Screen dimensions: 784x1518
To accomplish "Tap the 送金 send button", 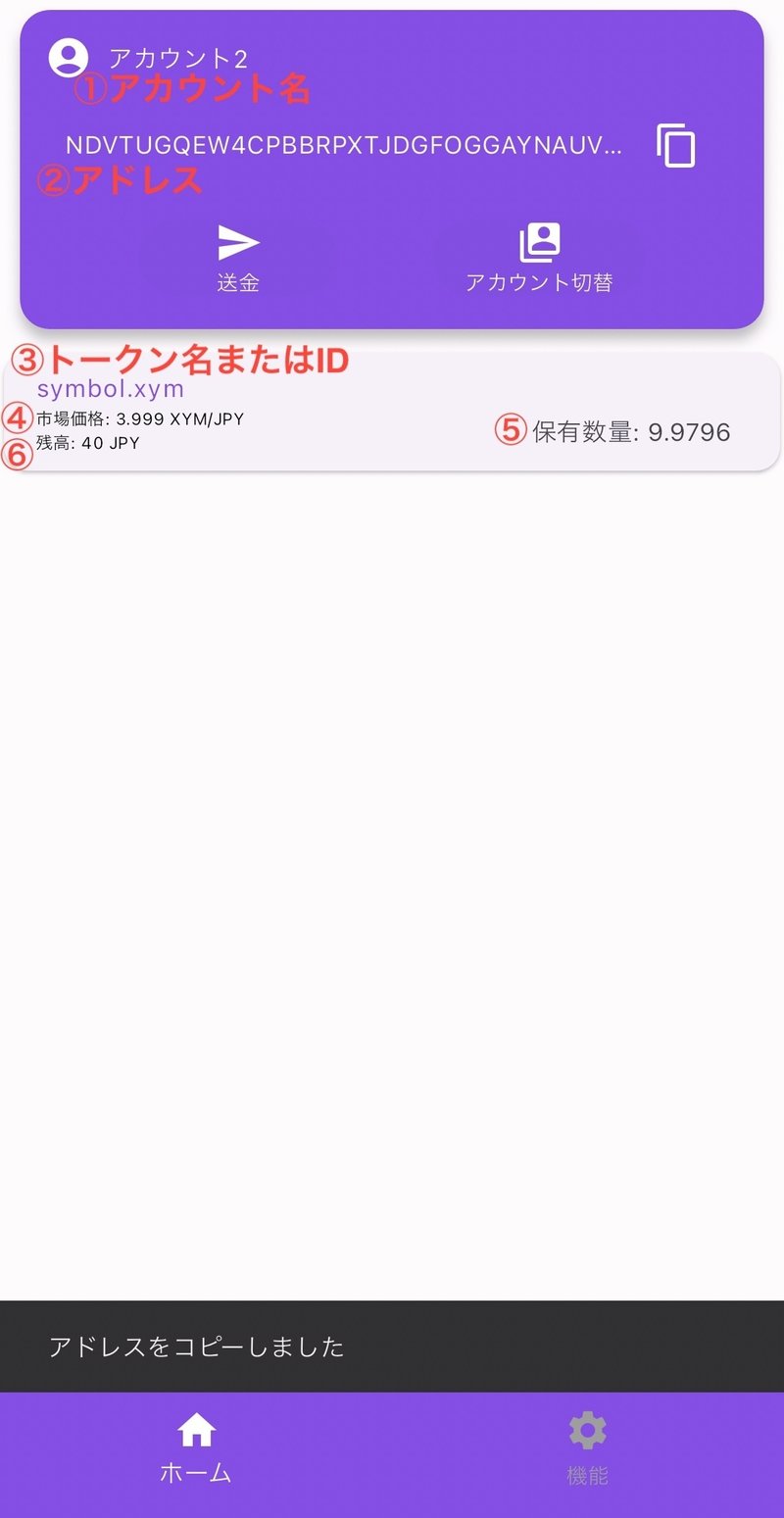I will coord(238,258).
